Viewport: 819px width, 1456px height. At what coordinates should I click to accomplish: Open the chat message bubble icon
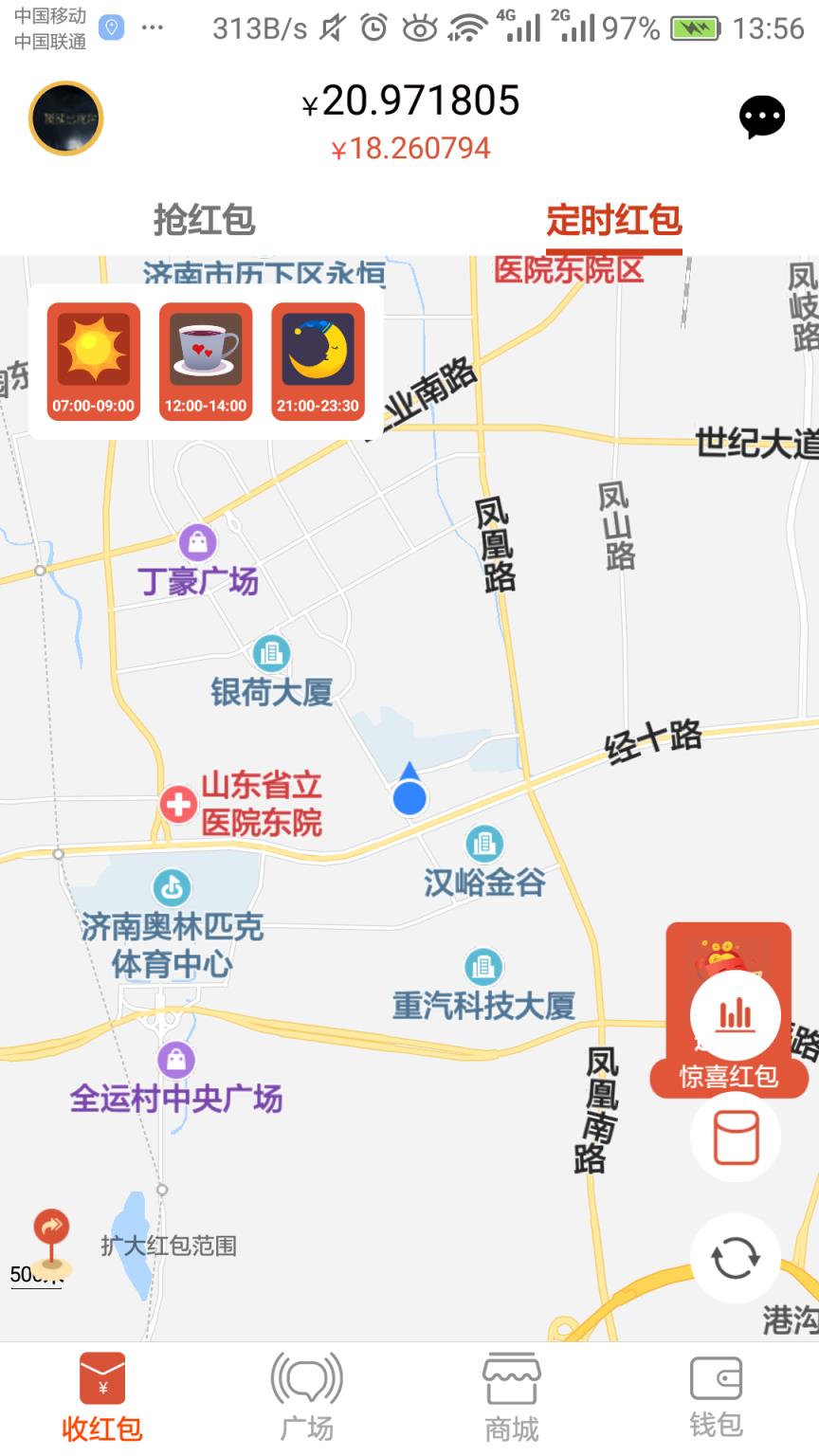763,116
